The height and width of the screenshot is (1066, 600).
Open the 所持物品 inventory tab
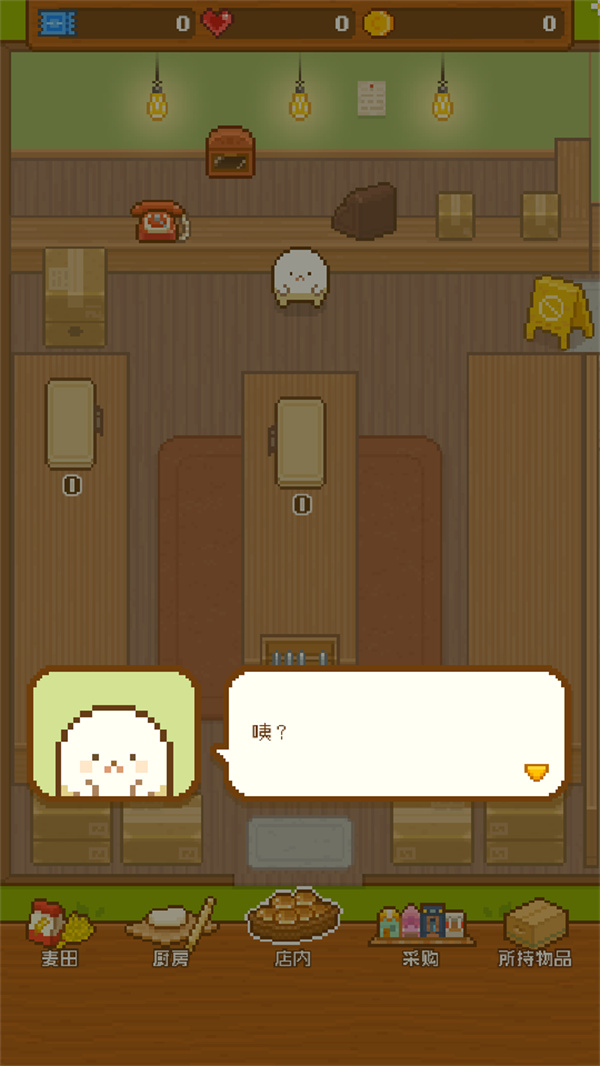click(535, 933)
